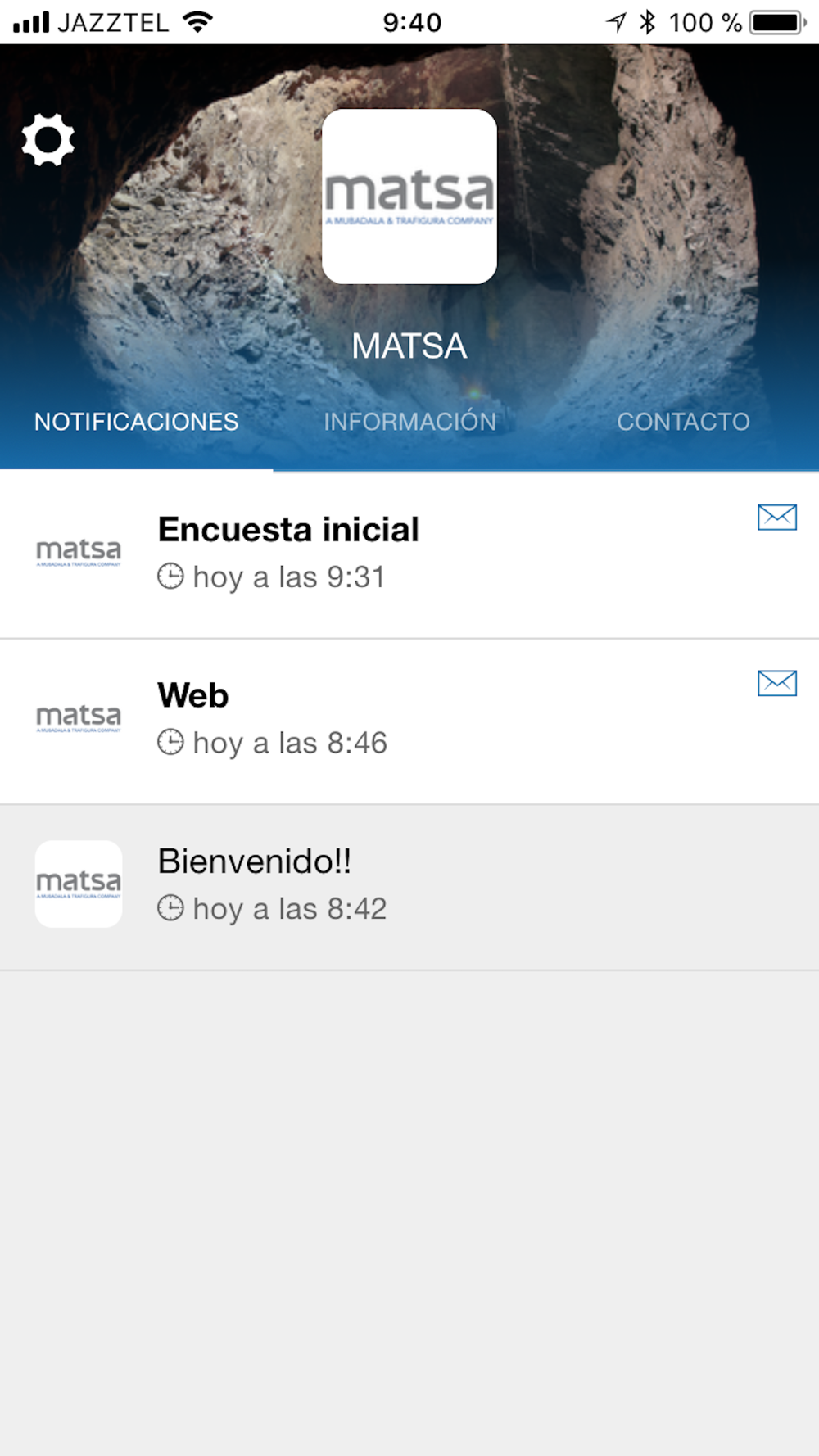Open the Web notification

409,721
